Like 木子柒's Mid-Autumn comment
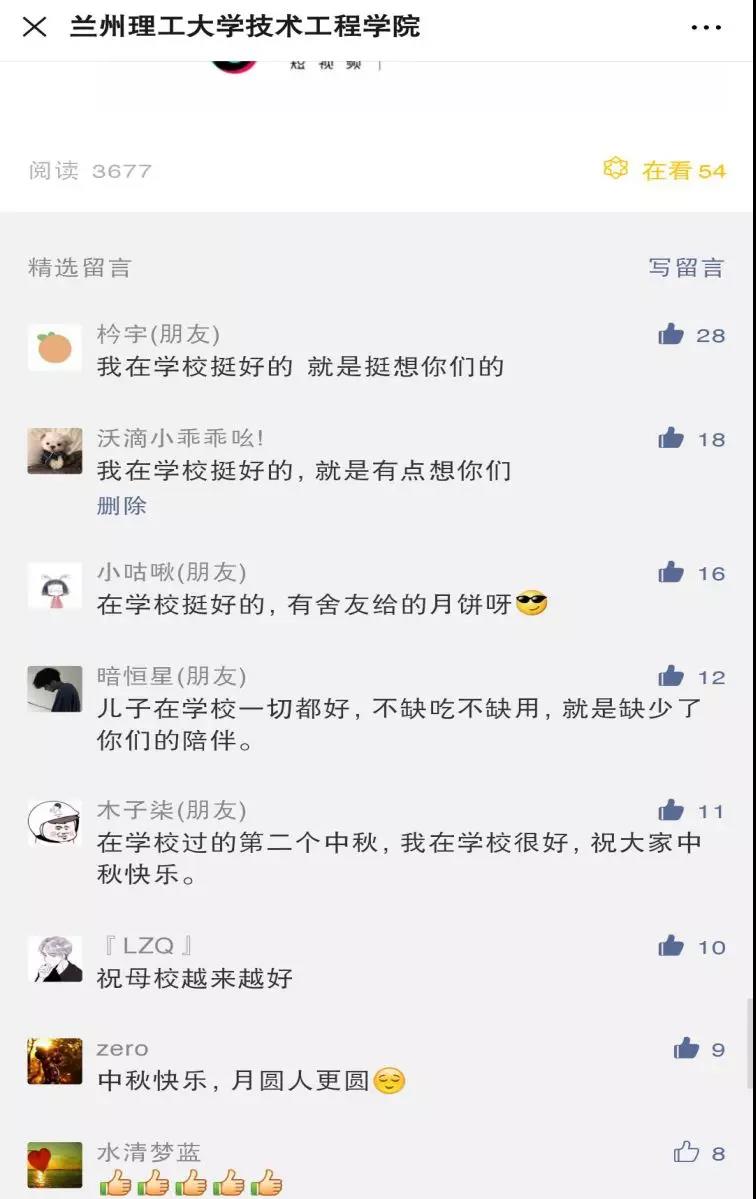The image size is (756, 1199). pos(672,811)
